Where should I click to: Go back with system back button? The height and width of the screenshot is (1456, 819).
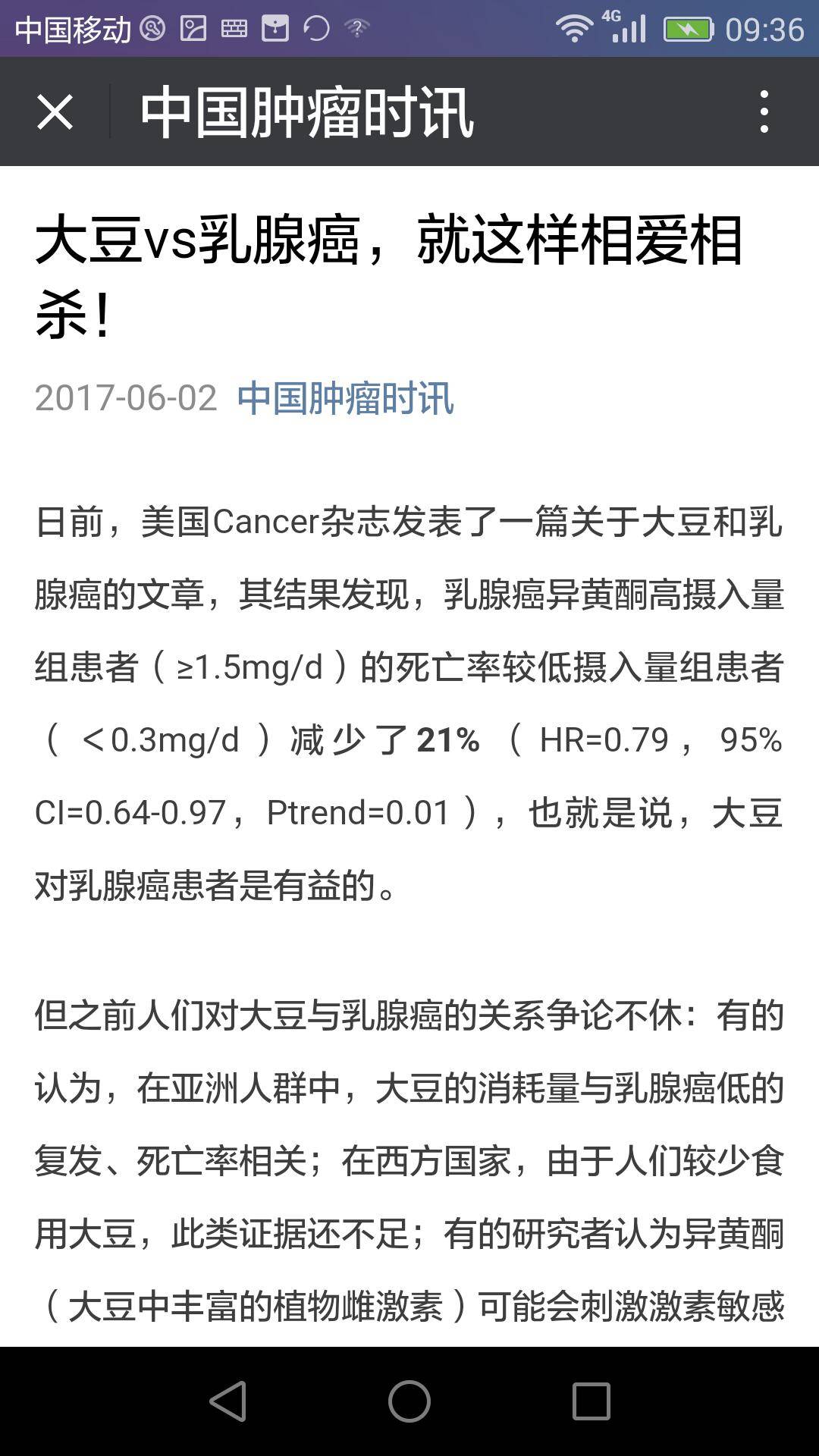coord(228,1401)
